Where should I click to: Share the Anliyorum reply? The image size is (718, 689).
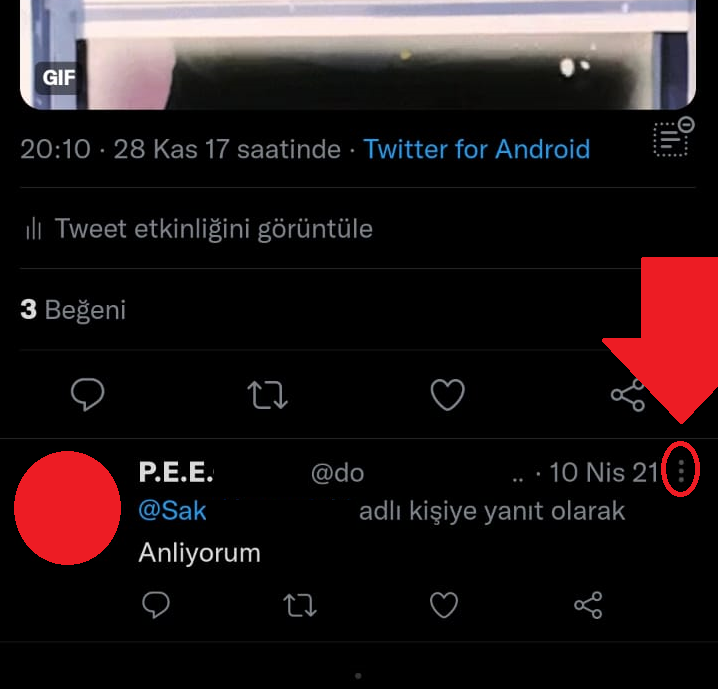[x=588, y=605]
